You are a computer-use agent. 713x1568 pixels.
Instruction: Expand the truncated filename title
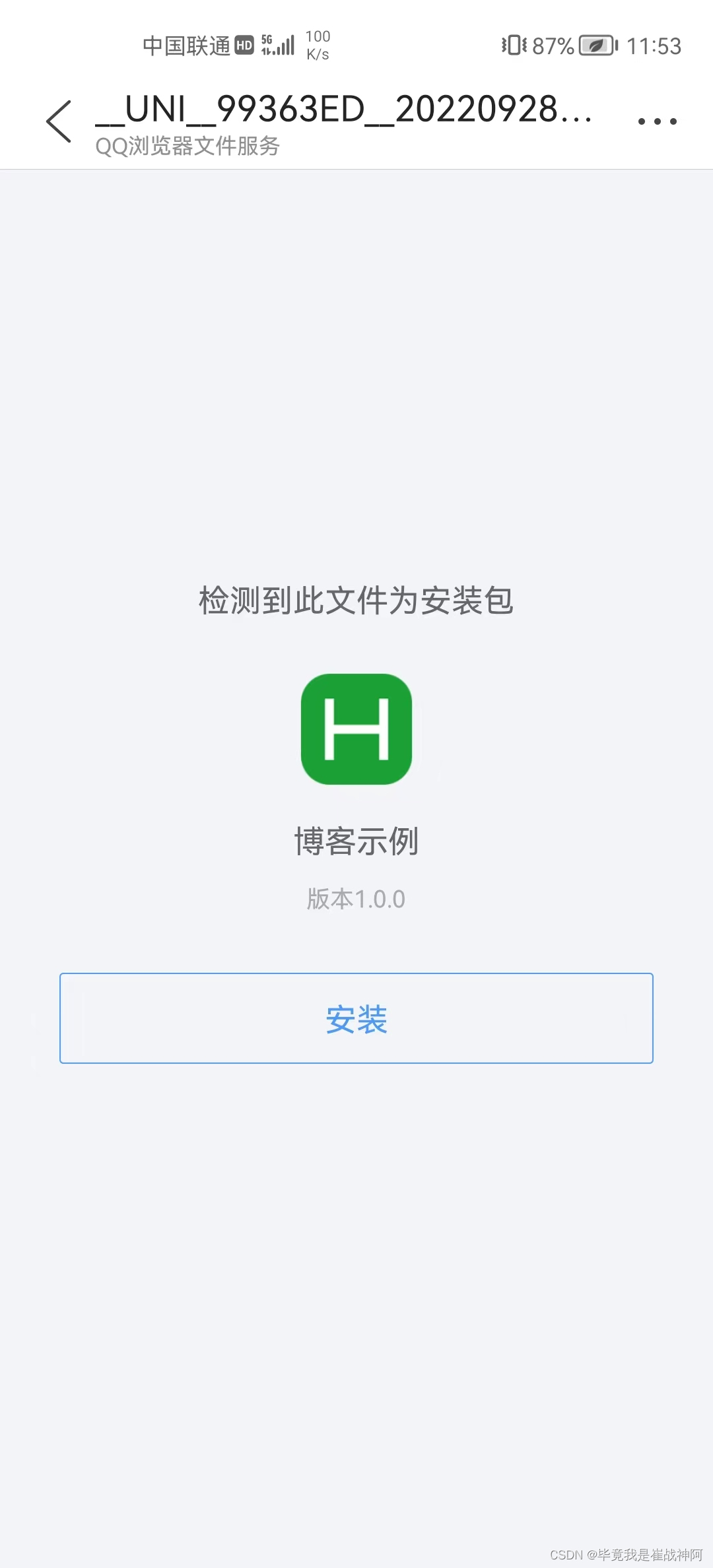(343, 112)
